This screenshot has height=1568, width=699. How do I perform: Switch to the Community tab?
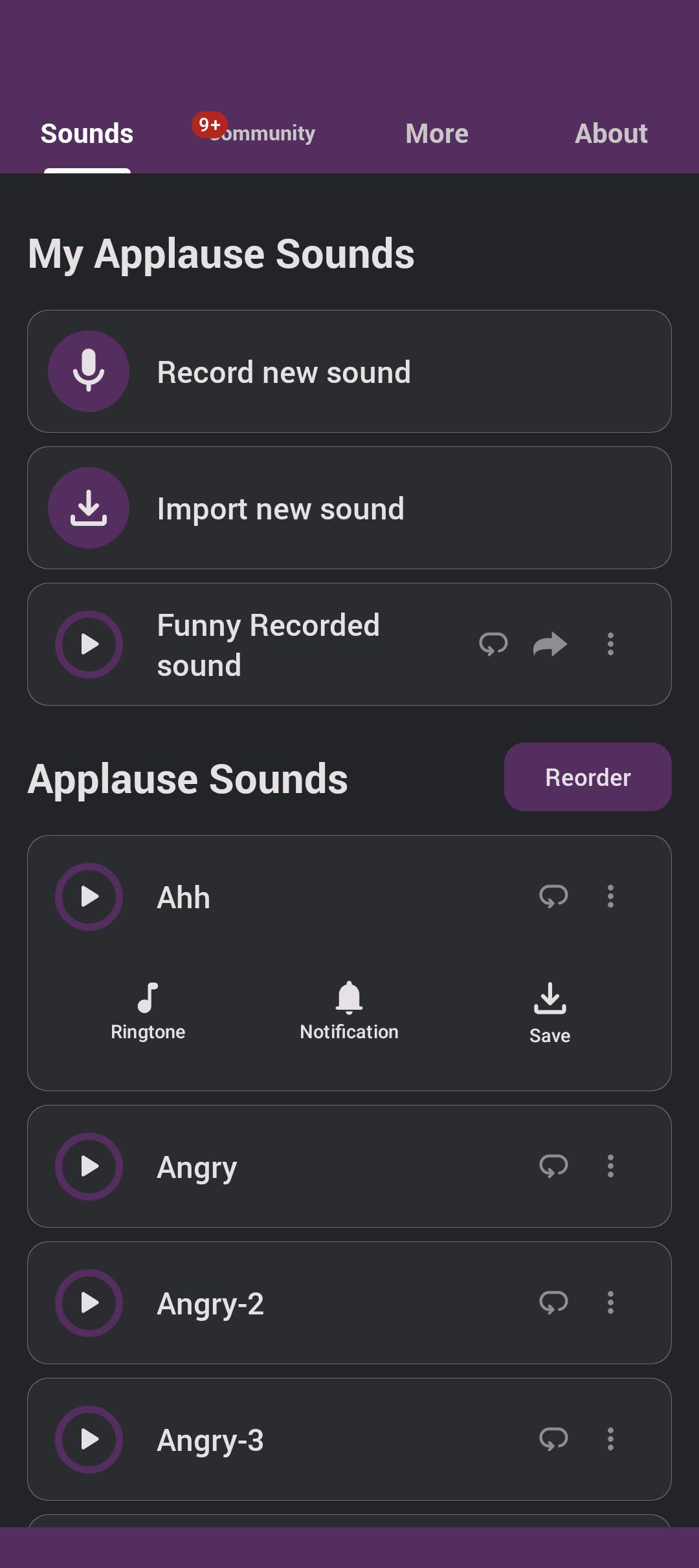pyautogui.click(x=261, y=133)
